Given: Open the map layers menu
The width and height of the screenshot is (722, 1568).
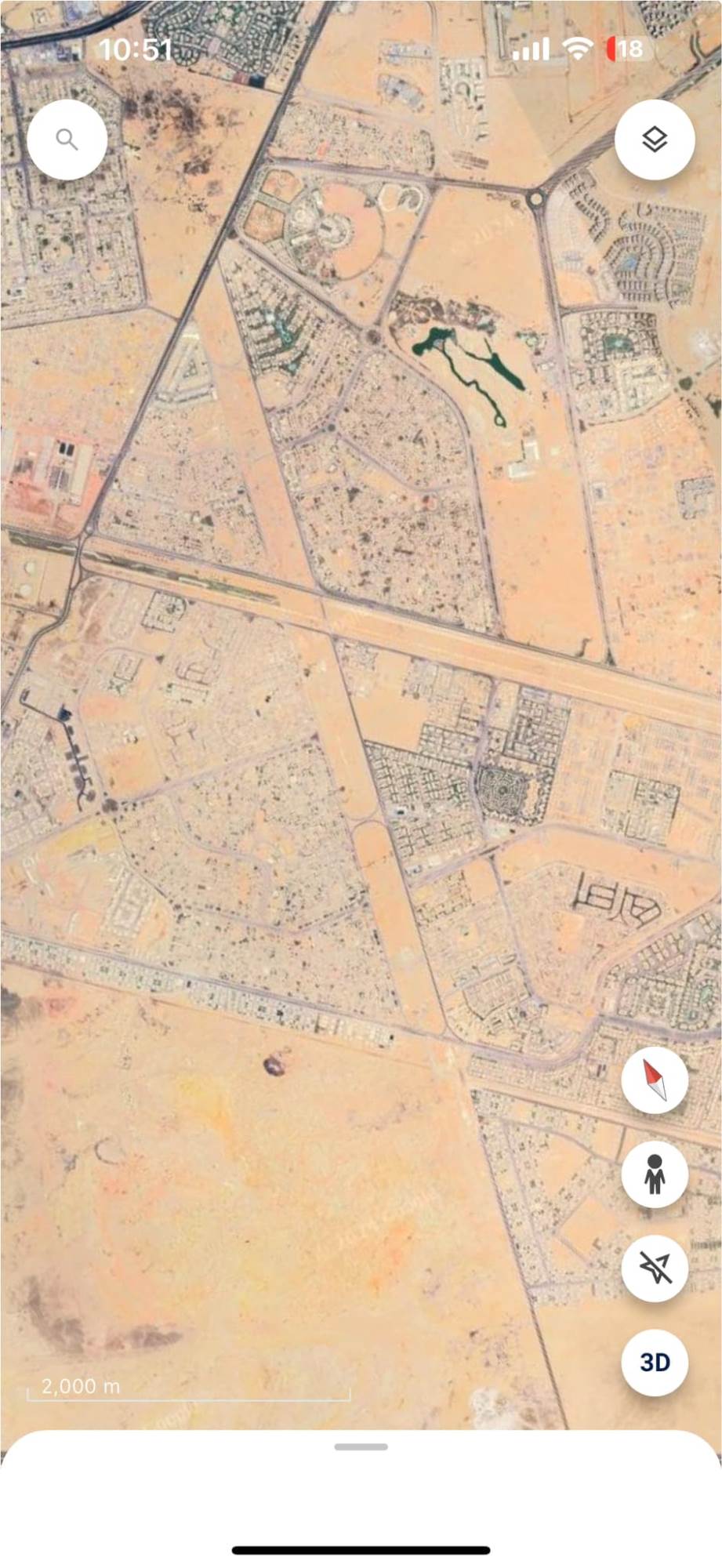Looking at the screenshot, I should click(655, 140).
